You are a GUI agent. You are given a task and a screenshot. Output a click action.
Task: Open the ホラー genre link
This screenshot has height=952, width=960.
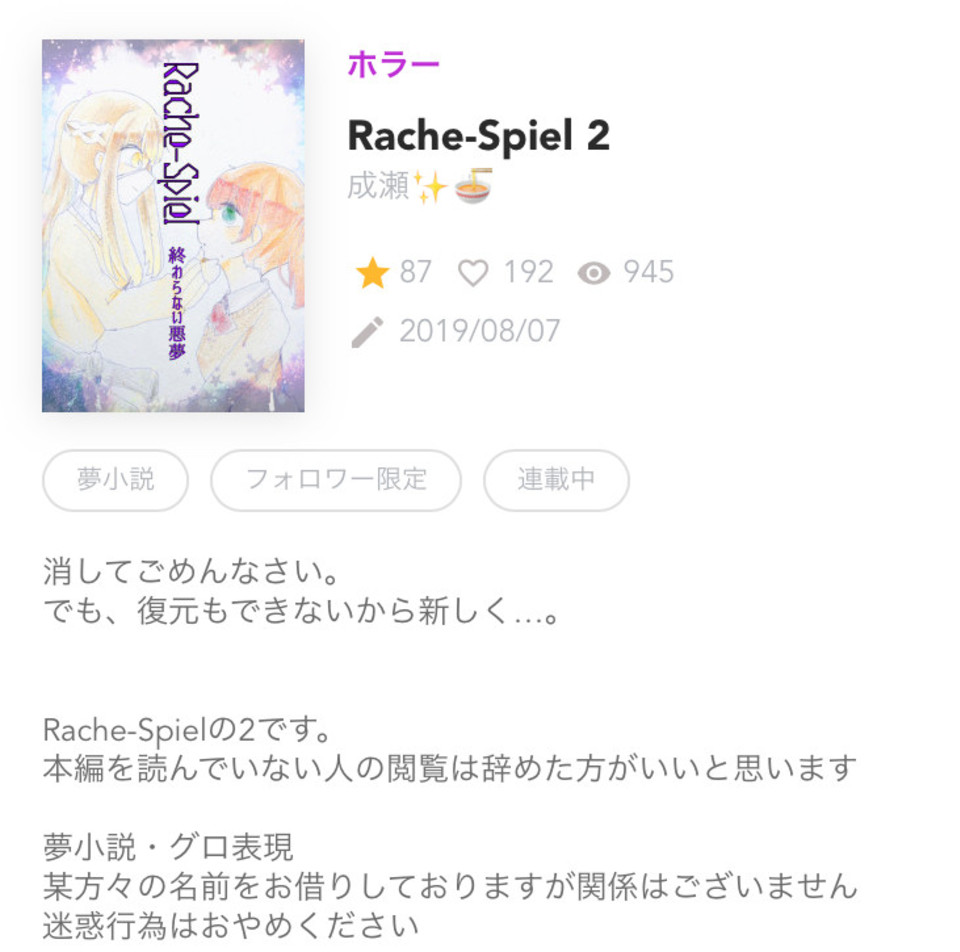[393, 65]
